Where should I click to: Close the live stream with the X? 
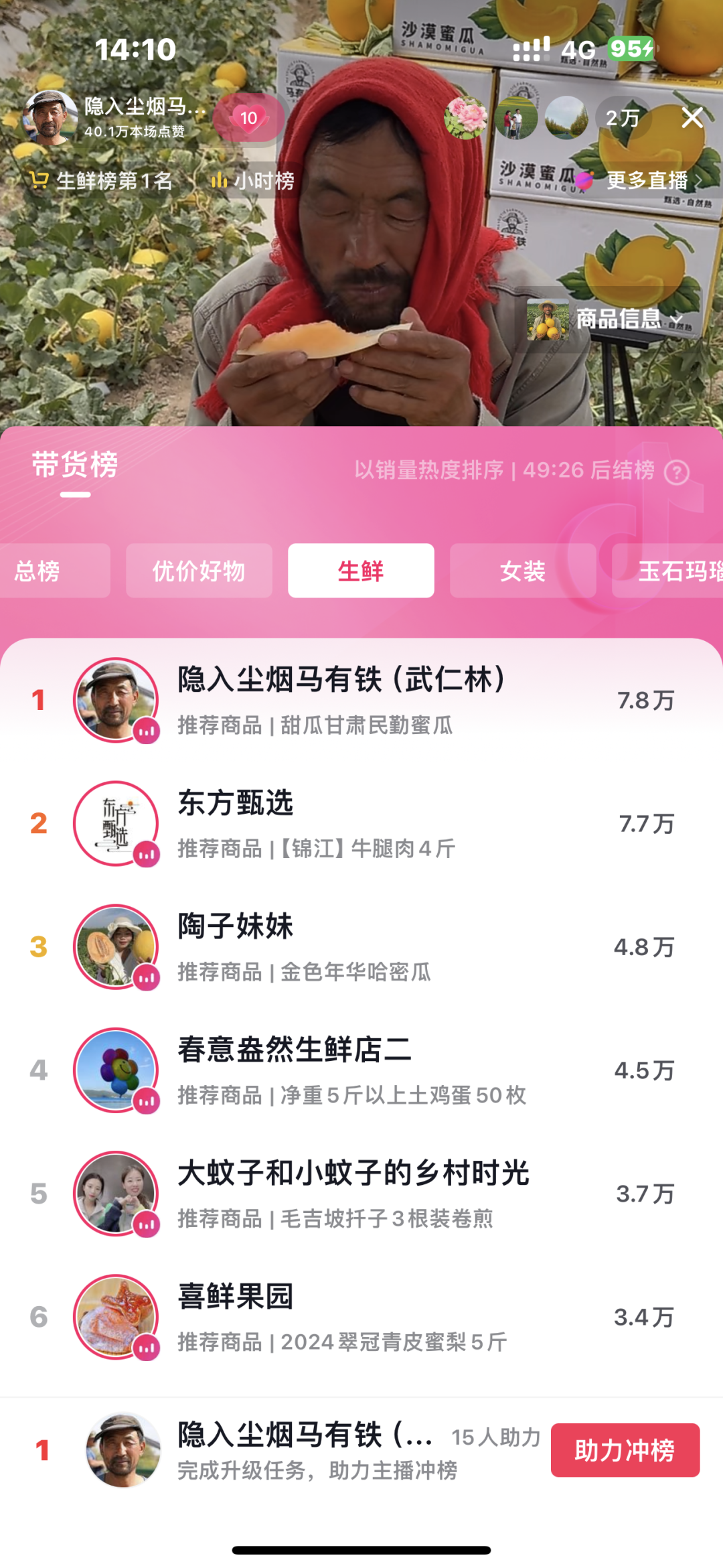pyautogui.click(x=692, y=118)
